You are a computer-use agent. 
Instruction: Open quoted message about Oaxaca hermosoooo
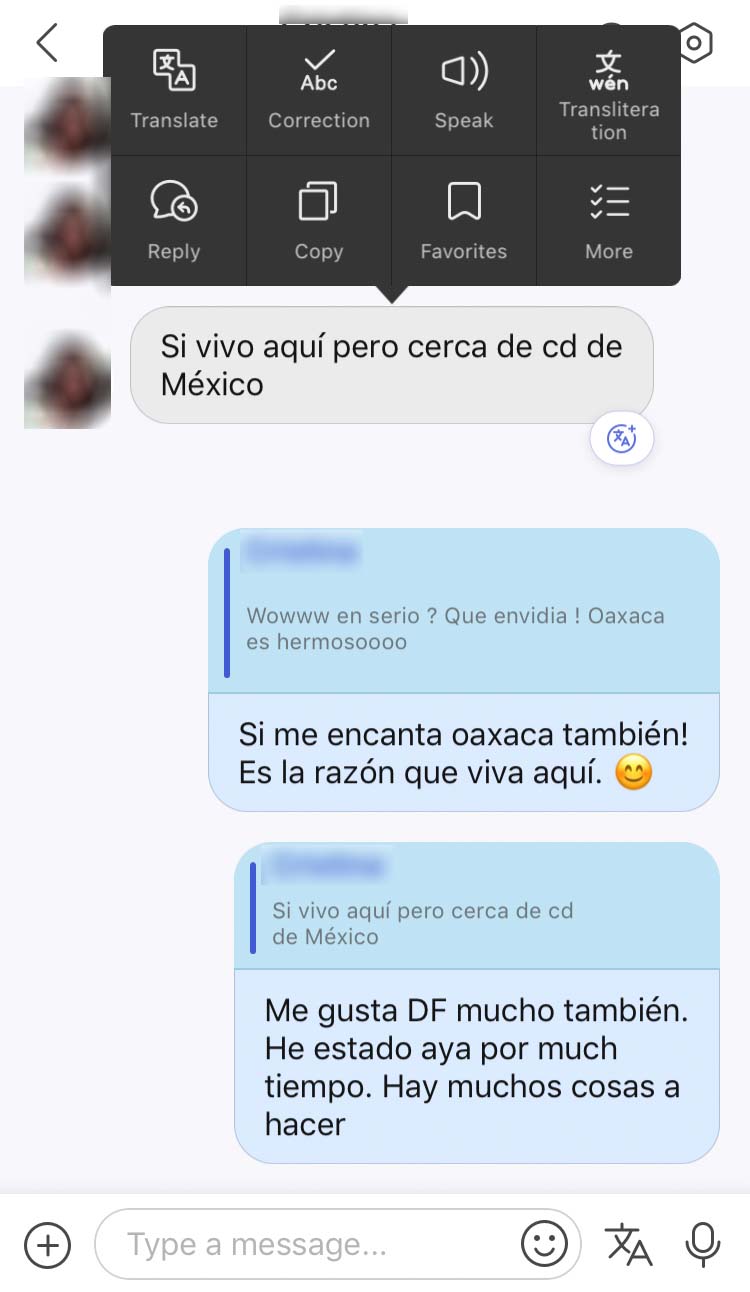click(464, 610)
